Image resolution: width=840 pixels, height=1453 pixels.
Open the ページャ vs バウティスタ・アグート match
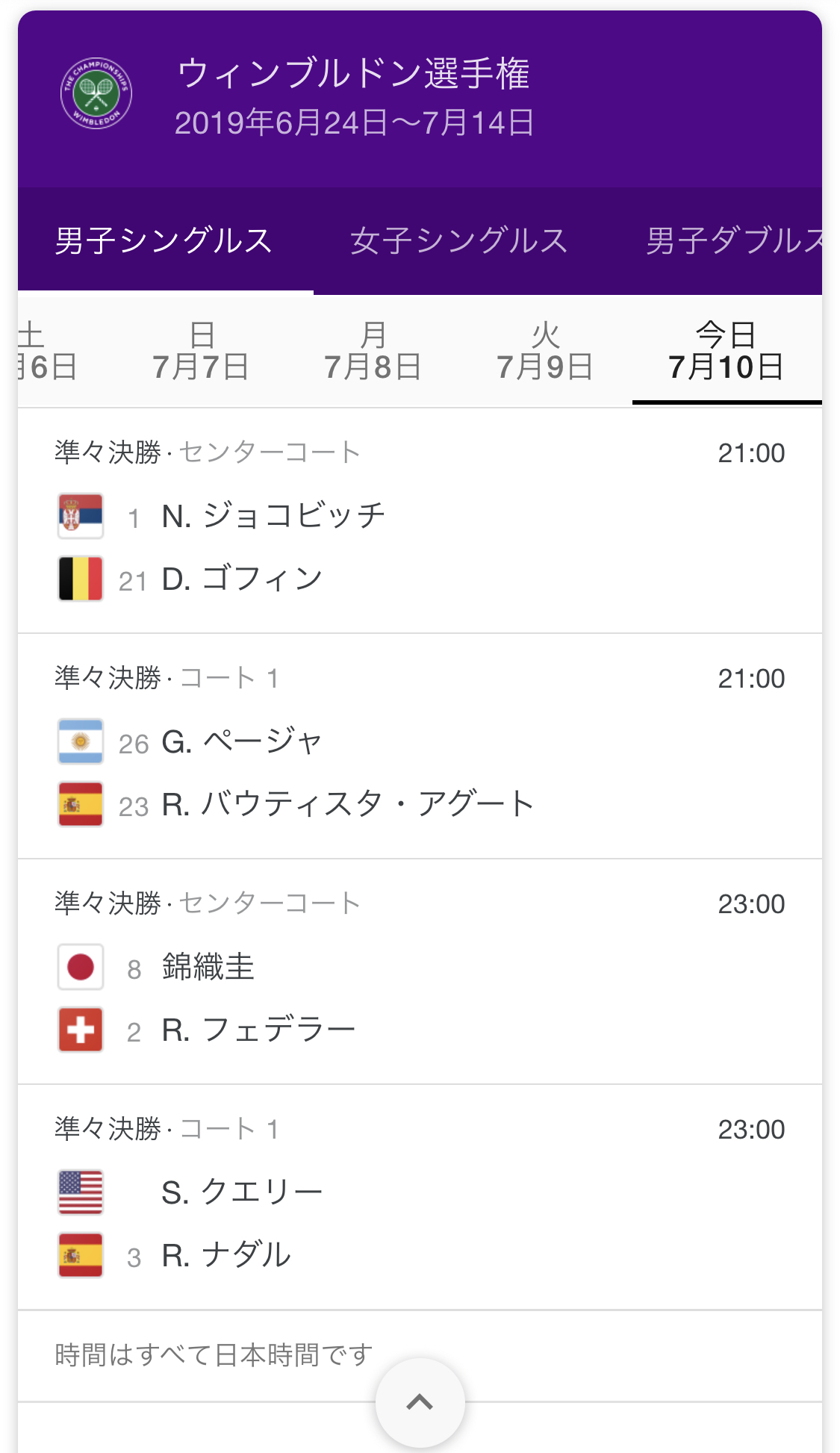(x=420, y=747)
